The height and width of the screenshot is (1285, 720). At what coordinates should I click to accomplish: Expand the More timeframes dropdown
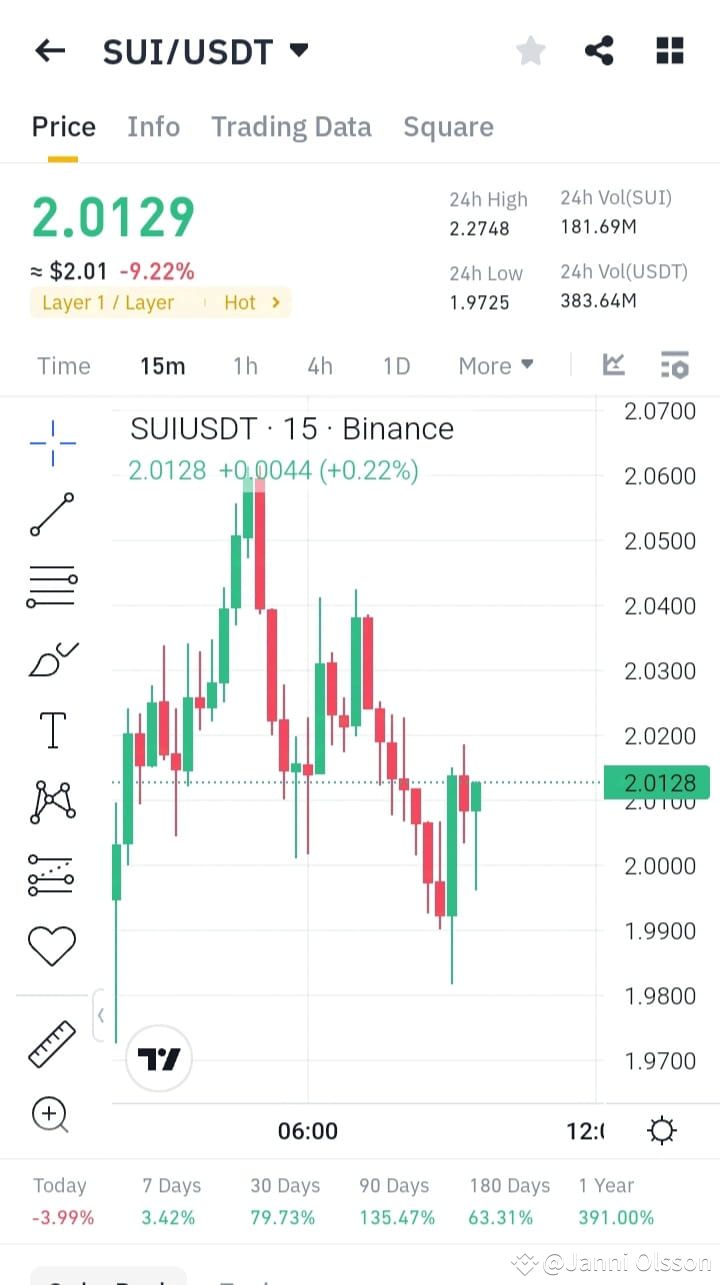click(x=495, y=365)
